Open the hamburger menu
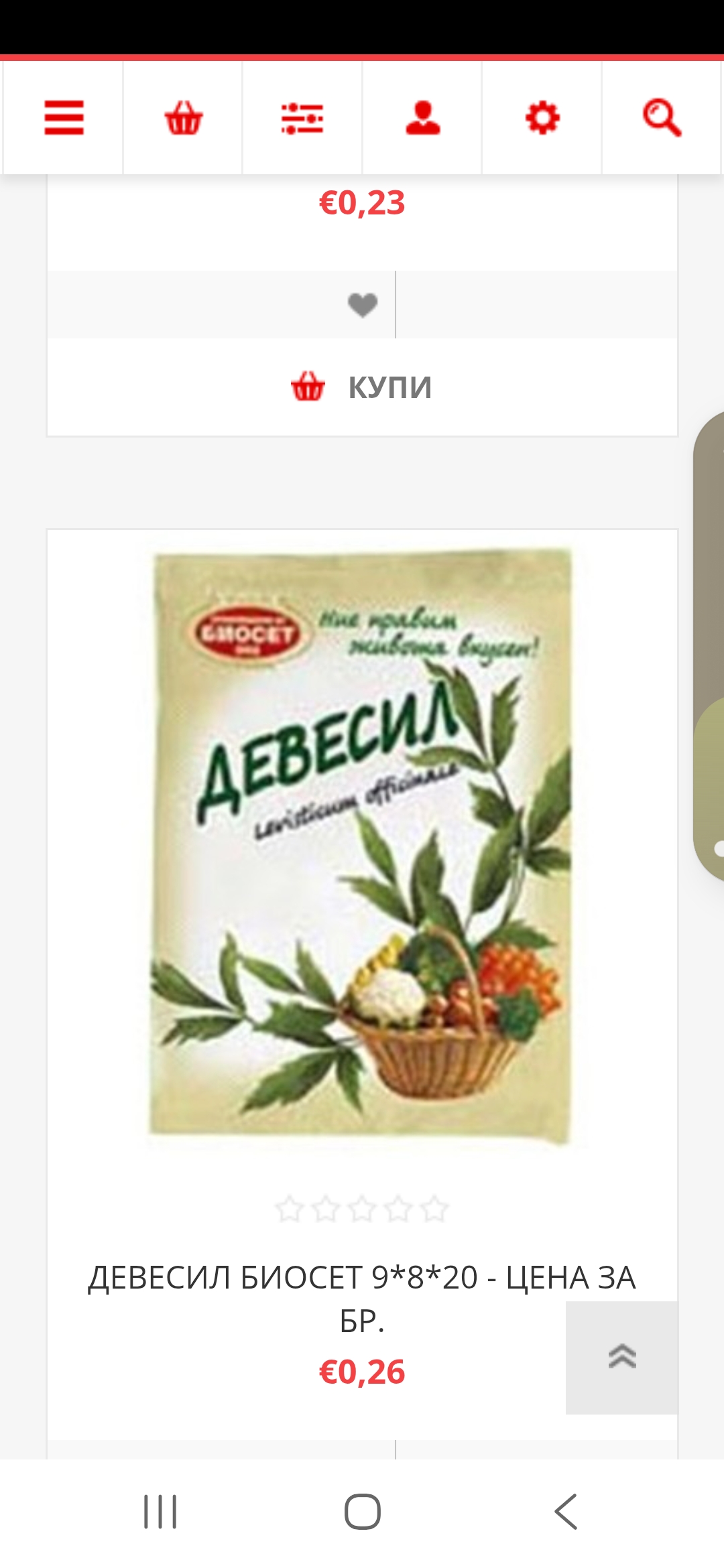 [64, 118]
